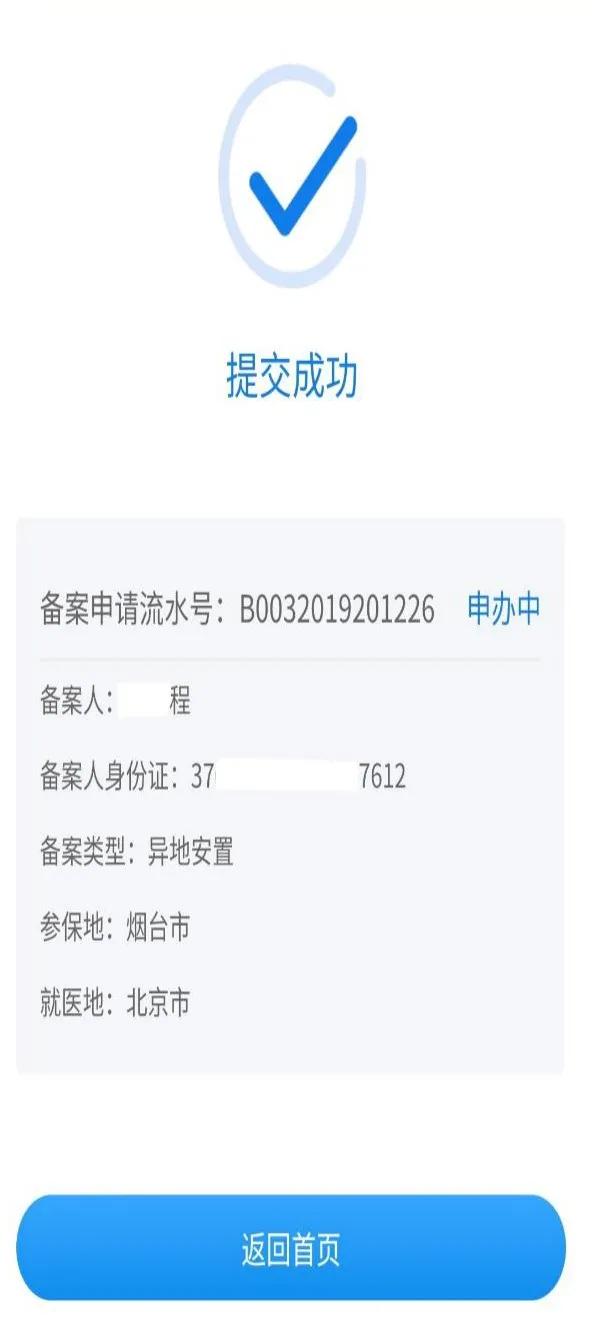Screen dimensions: 604x1330
Task: Tap the 返回首页 button
Action: [291, 1248]
